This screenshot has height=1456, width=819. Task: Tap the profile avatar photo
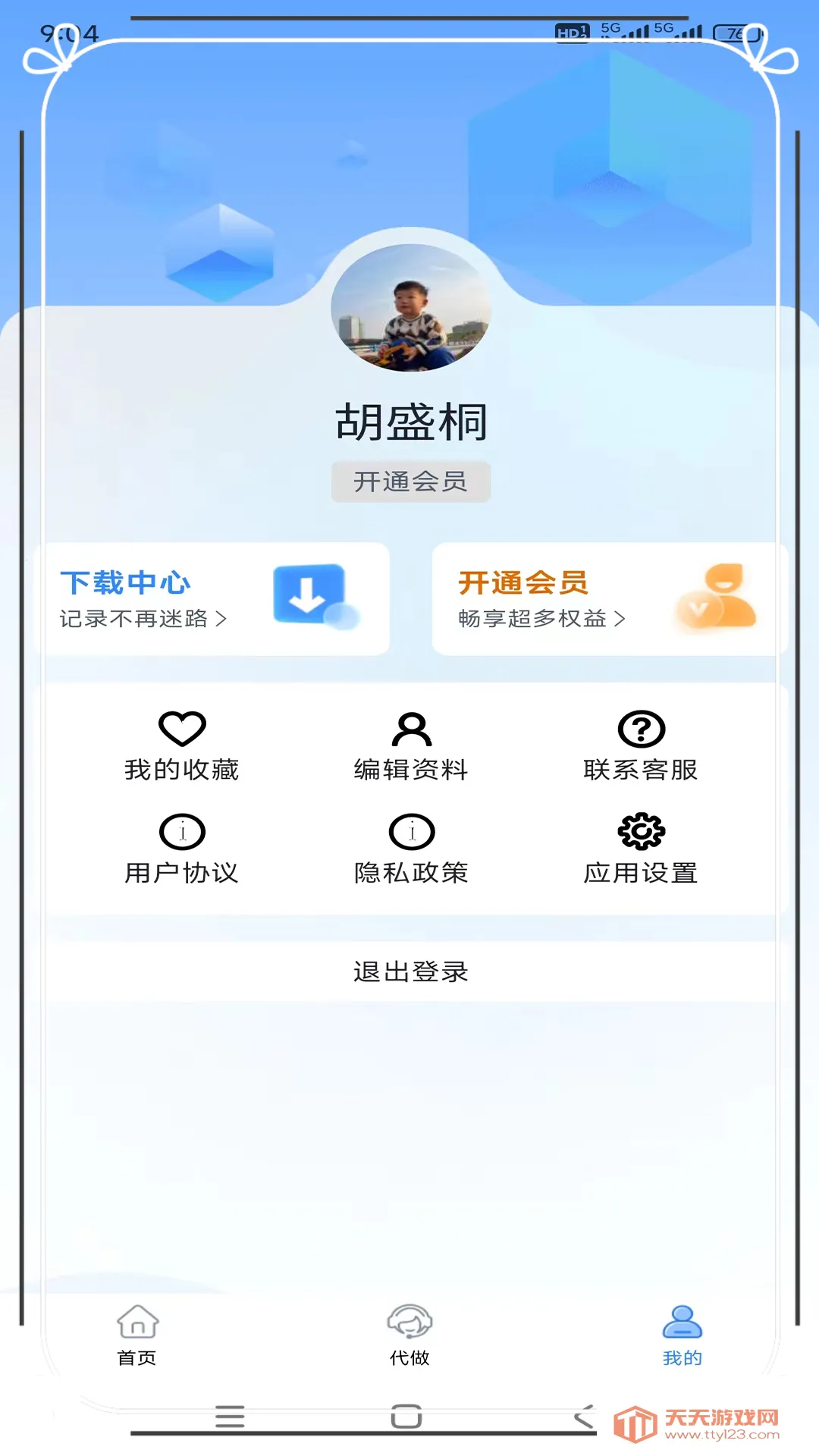[410, 308]
